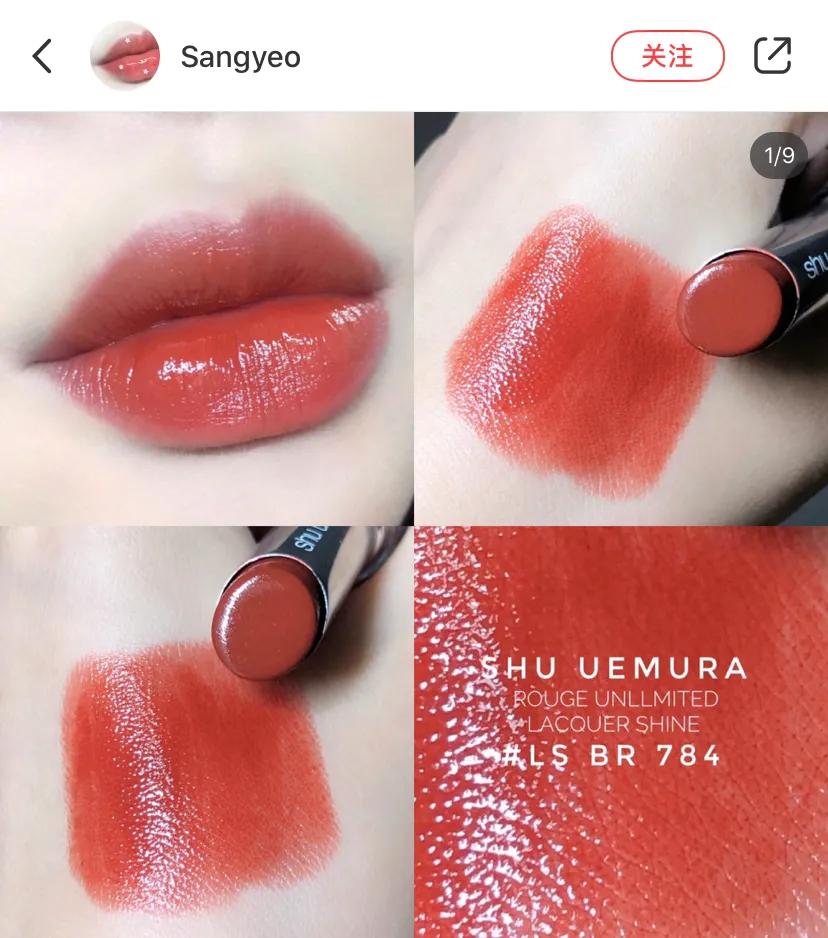Open the Sangyeo username profile link

coord(240,57)
